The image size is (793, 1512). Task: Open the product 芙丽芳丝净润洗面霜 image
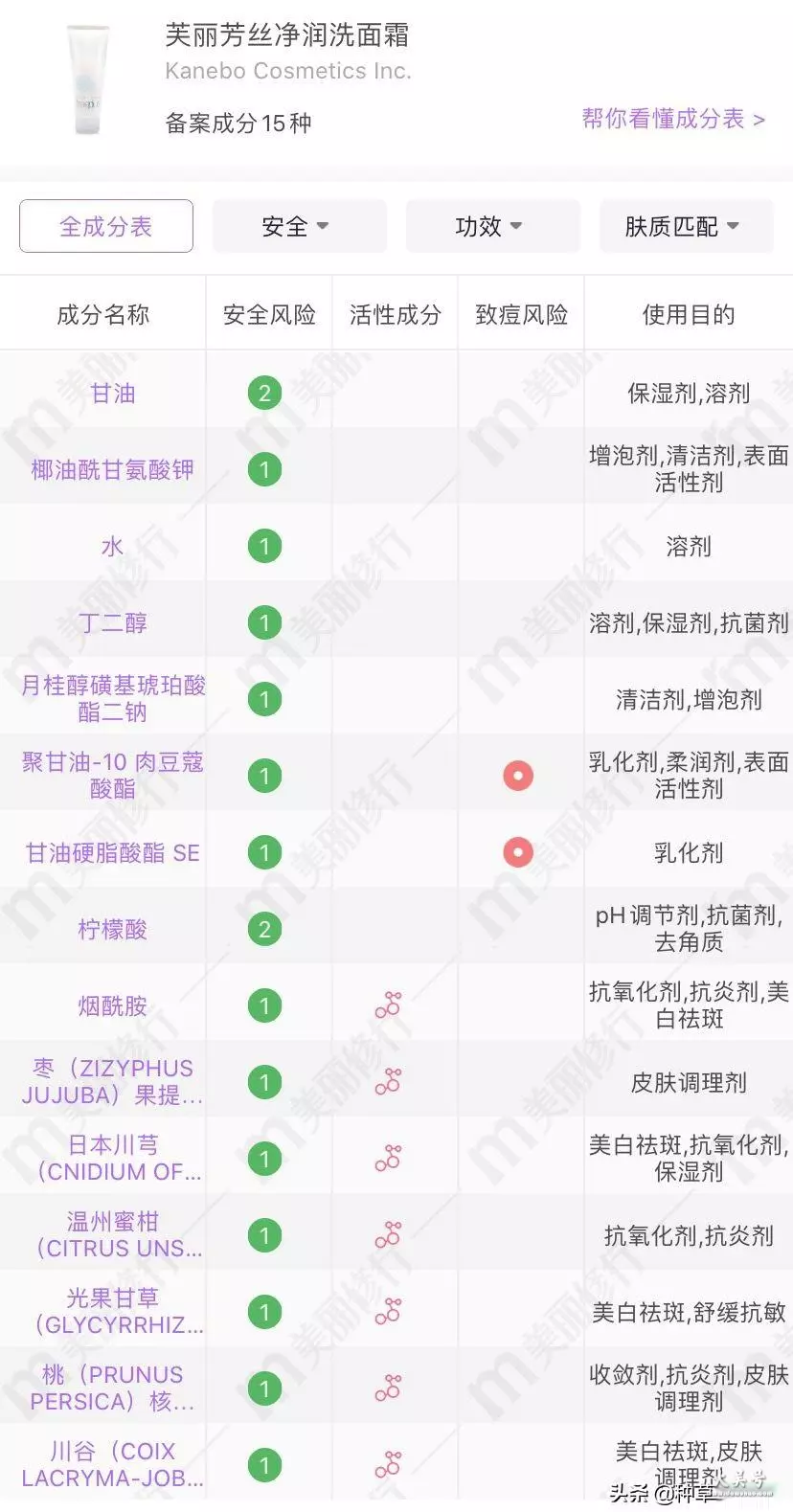(x=88, y=80)
